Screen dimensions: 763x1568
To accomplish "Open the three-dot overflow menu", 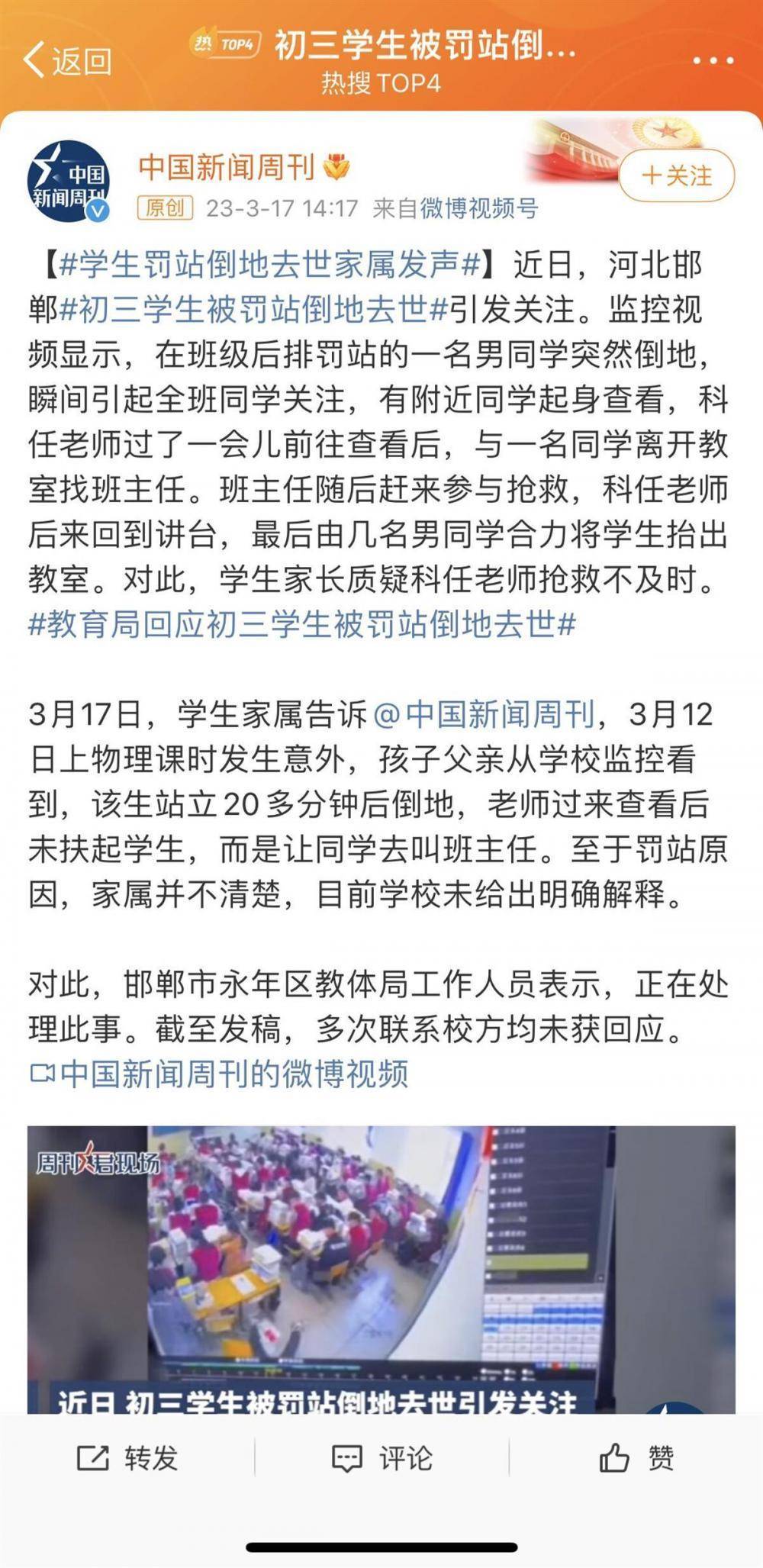I will pyautogui.click(x=713, y=60).
